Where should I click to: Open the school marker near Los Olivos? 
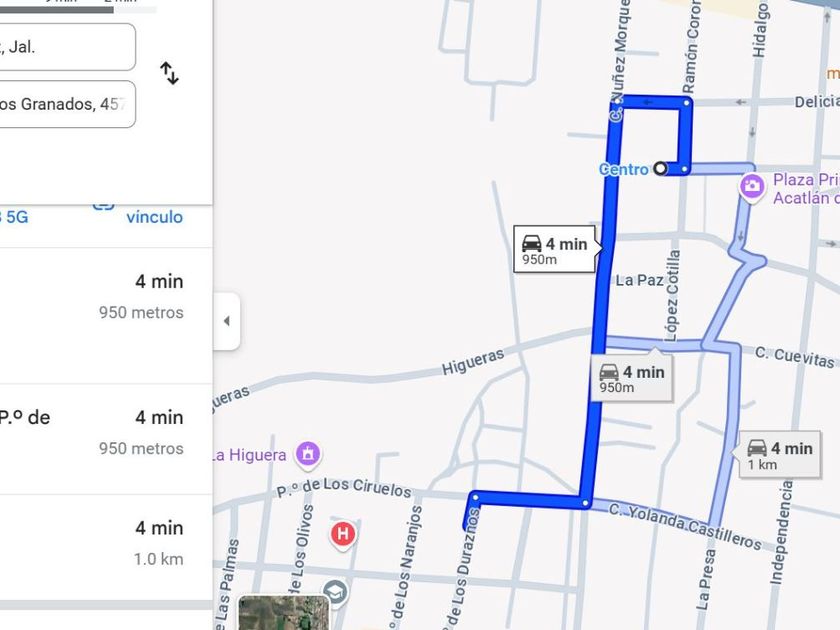(x=335, y=591)
